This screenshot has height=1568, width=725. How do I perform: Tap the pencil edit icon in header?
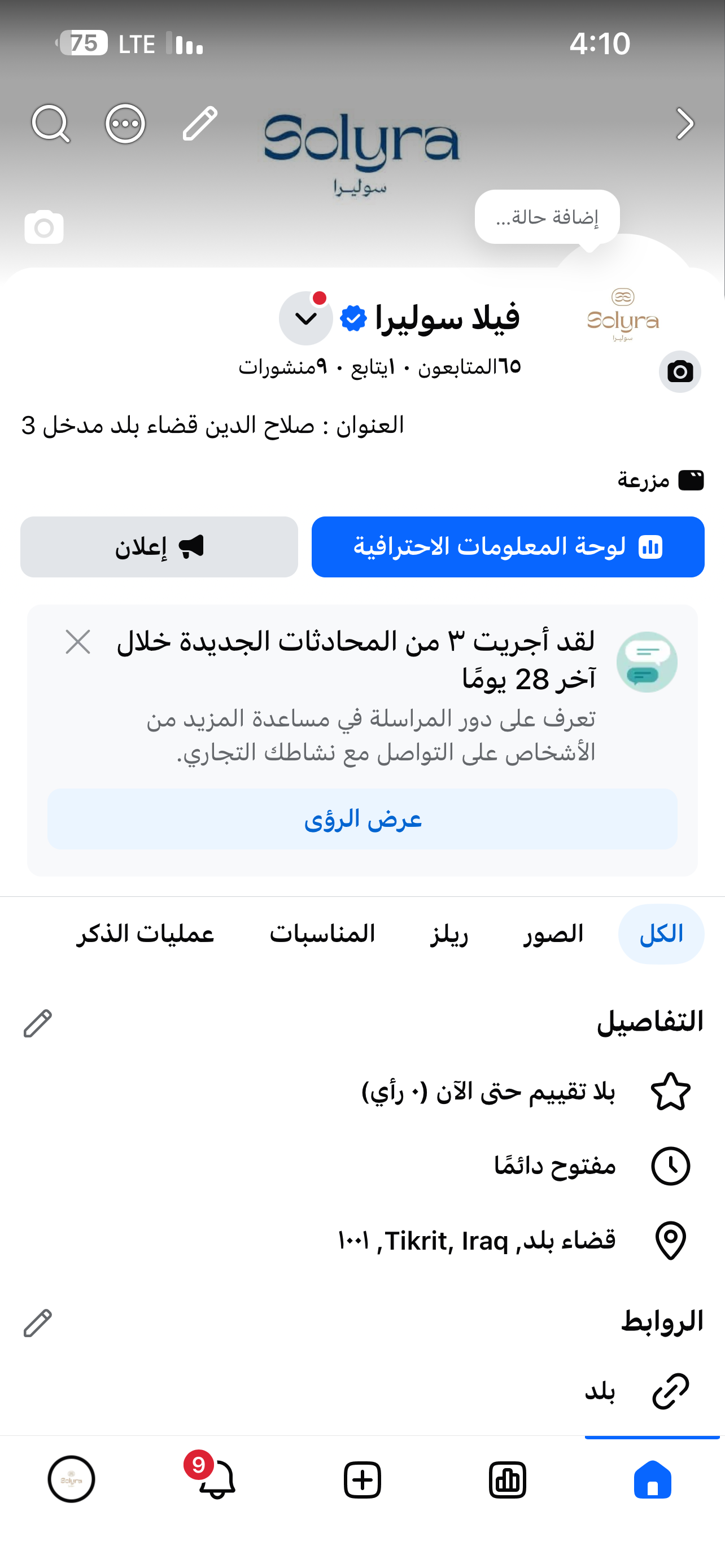pyautogui.click(x=200, y=124)
